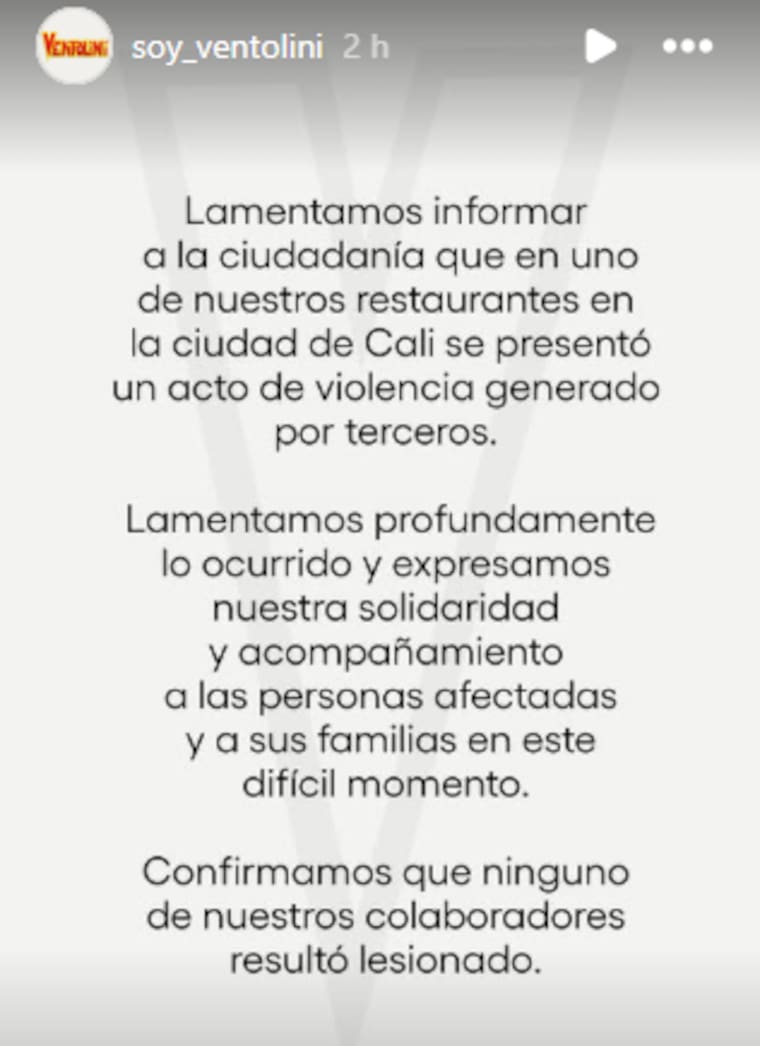Open the three-dot overflow menu
This screenshot has width=760, height=1046.
(688, 46)
